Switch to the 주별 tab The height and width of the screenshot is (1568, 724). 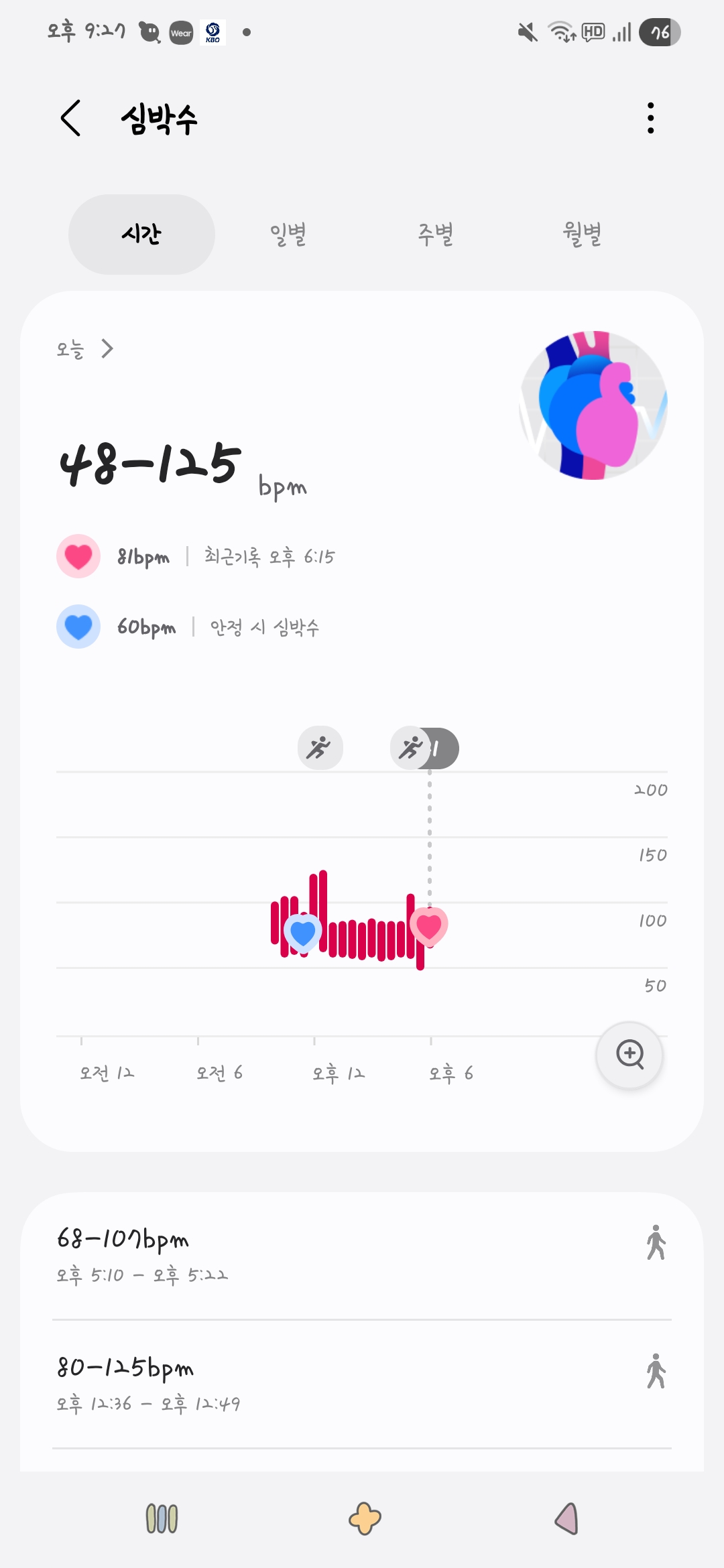click(x=436, y=234)
